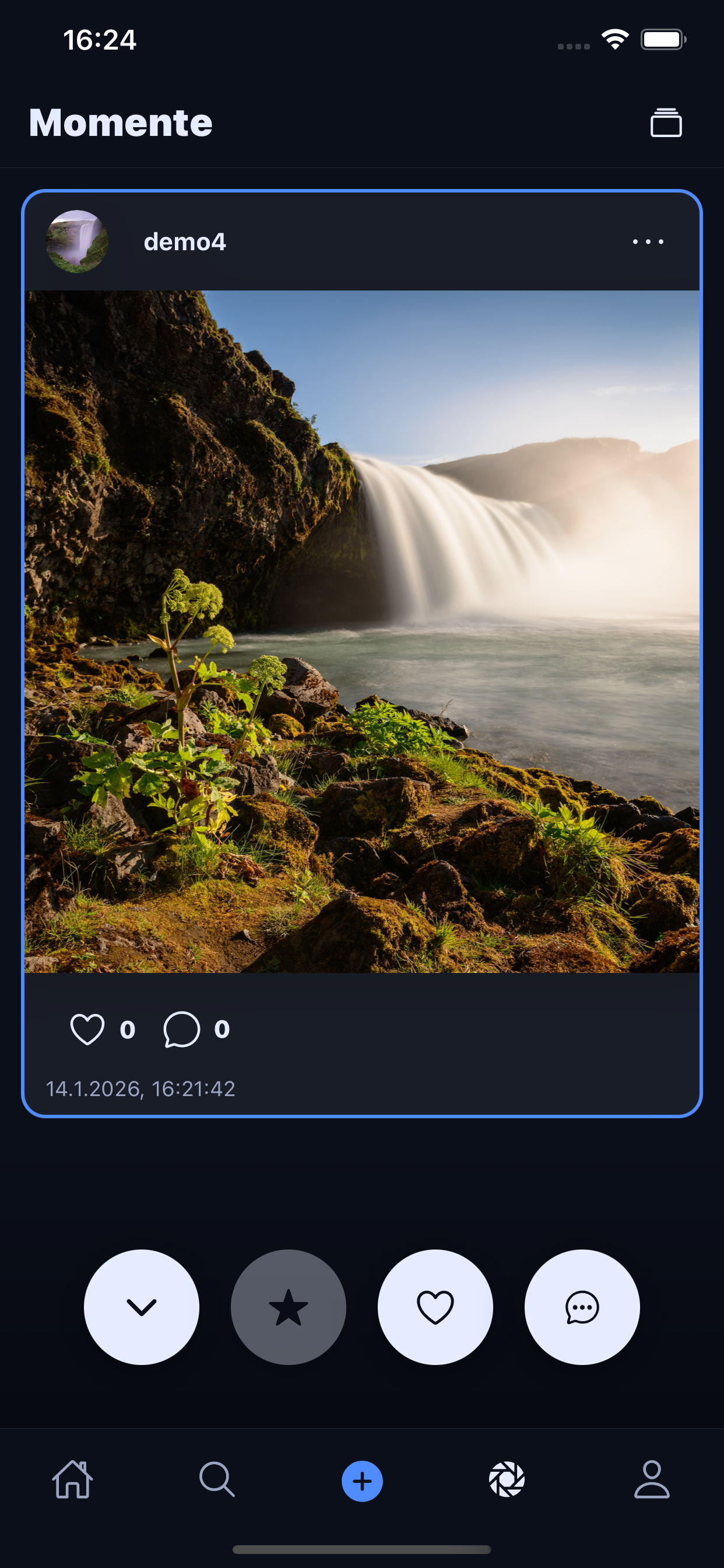
Task: Tap the round down-chevron button
Action: [x=141, y=1307]
